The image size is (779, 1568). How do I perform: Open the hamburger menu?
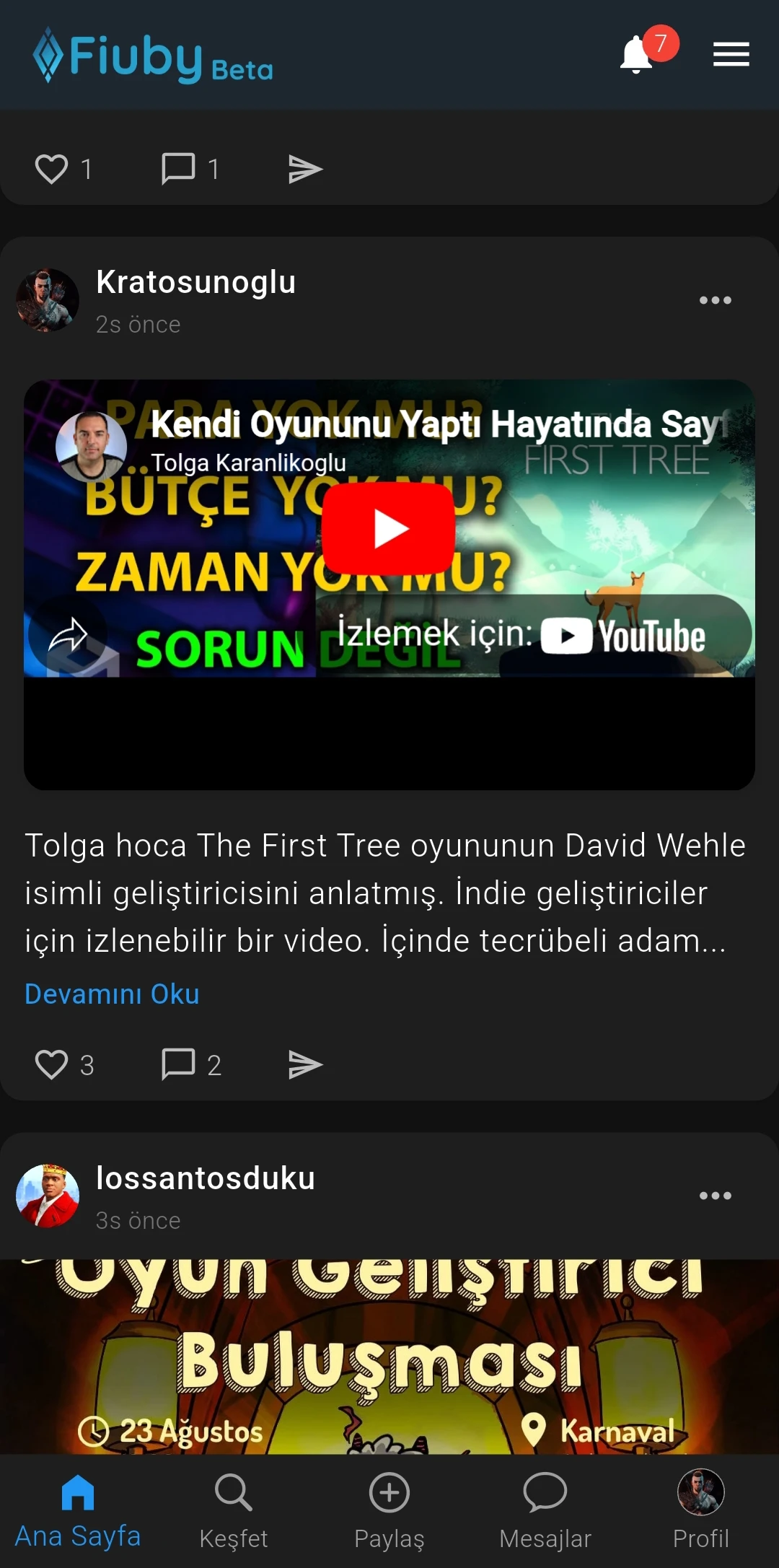731,54
